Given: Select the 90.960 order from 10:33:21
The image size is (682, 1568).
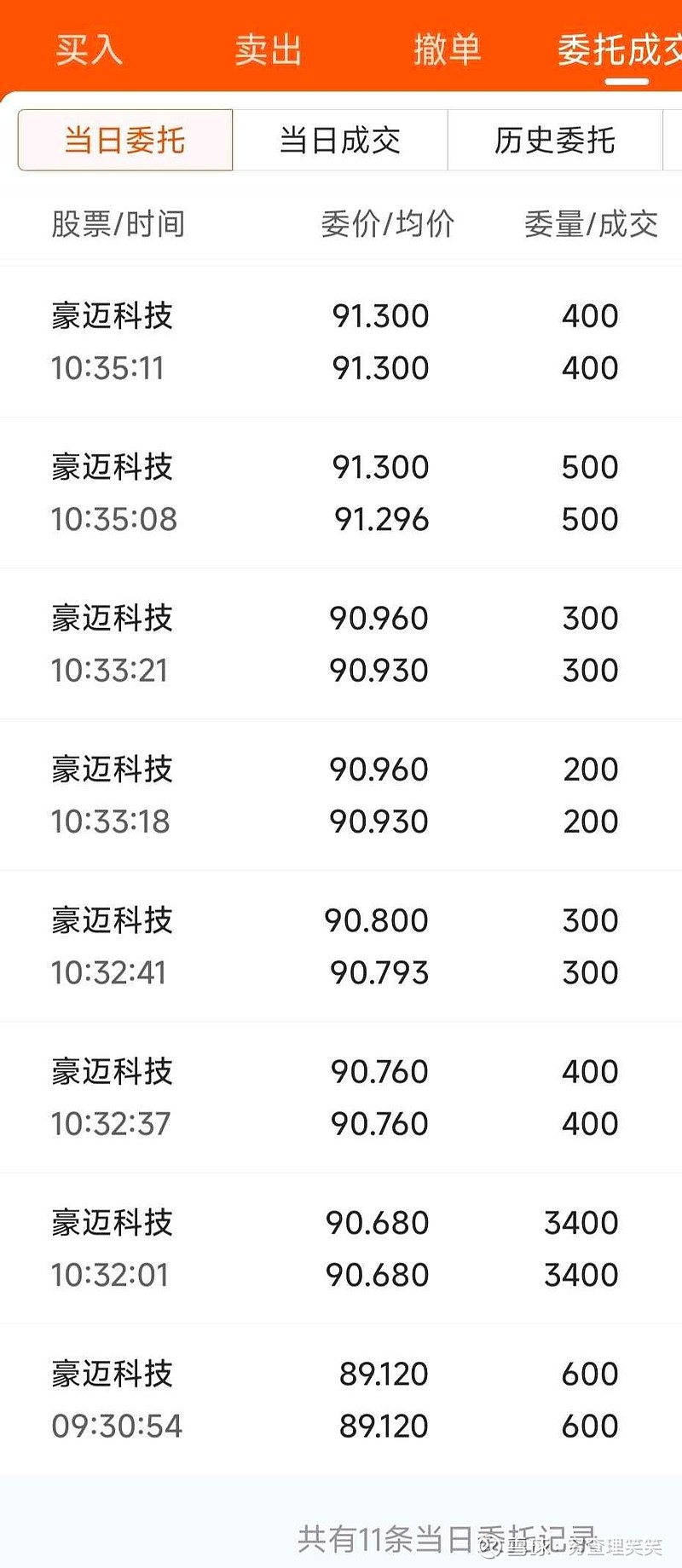Looking at the screenshot, I should 341,643.
